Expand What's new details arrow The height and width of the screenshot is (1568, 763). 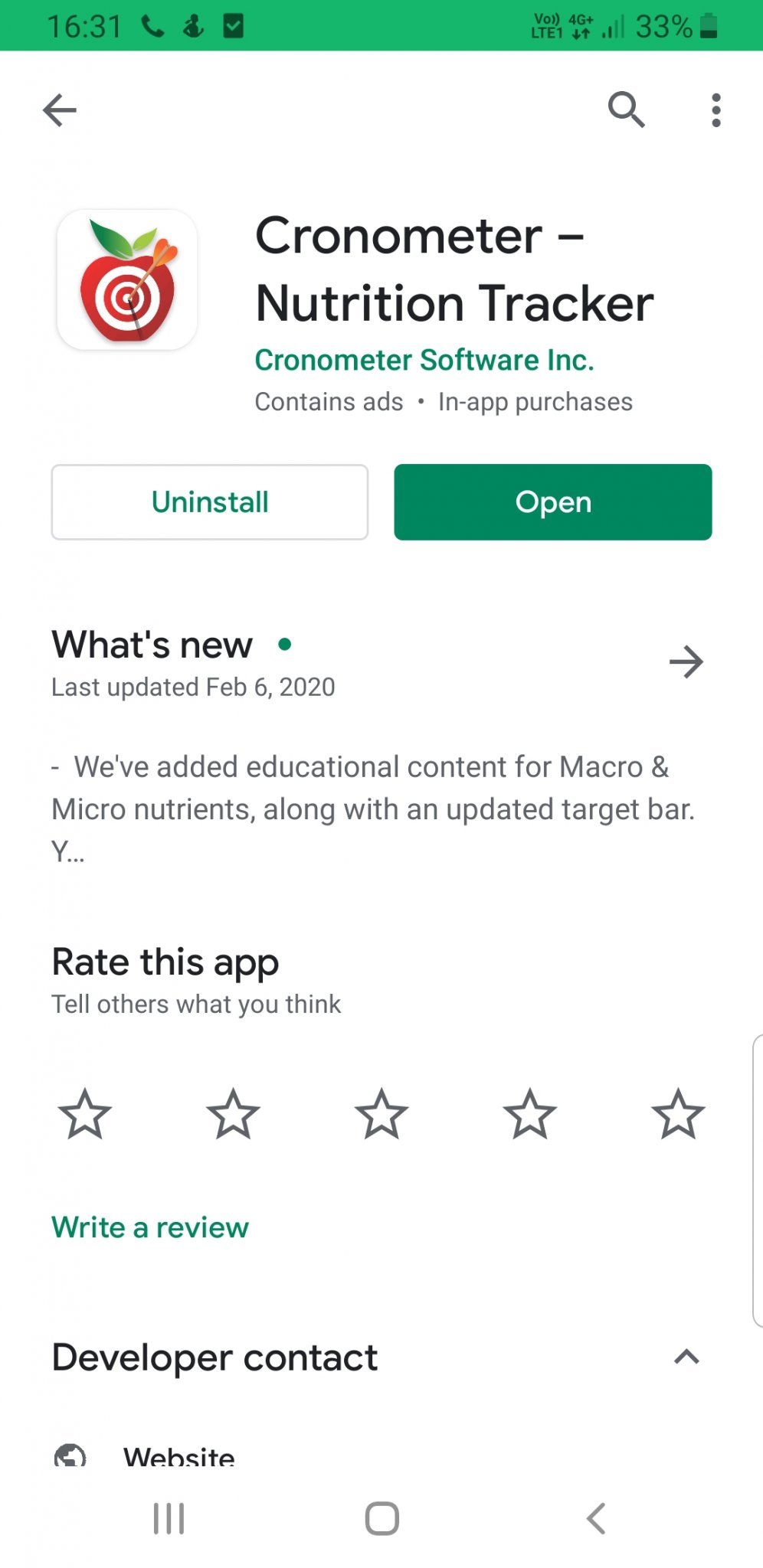[686, 662]
